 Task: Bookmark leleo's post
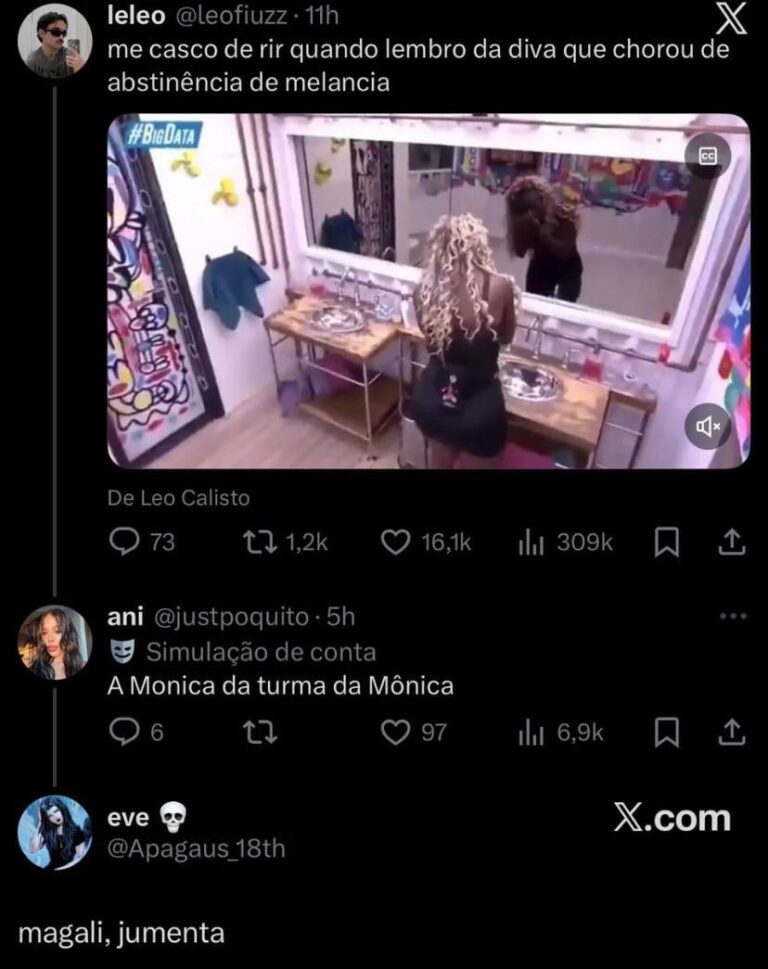tap(667, 542)
